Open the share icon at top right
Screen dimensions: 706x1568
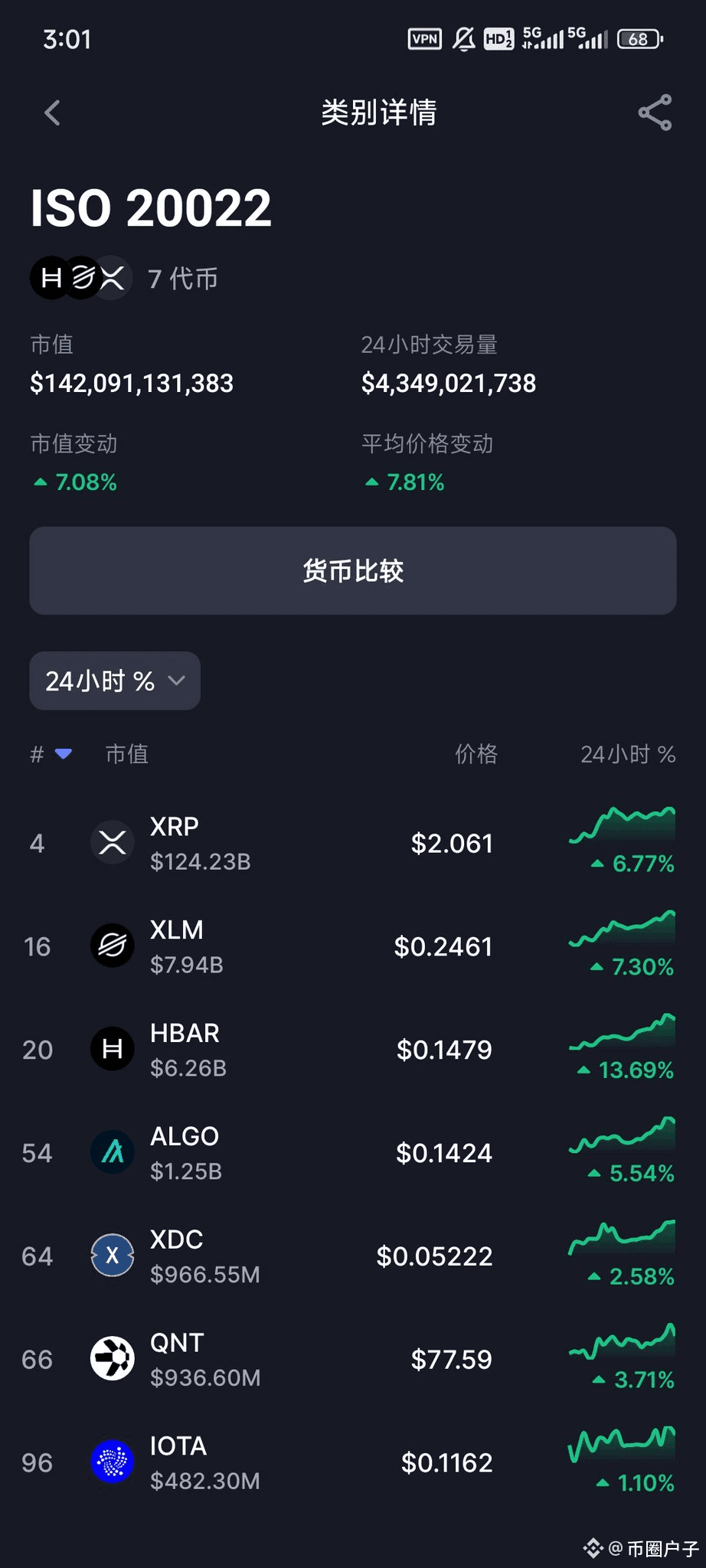click(x=653, y=112)
